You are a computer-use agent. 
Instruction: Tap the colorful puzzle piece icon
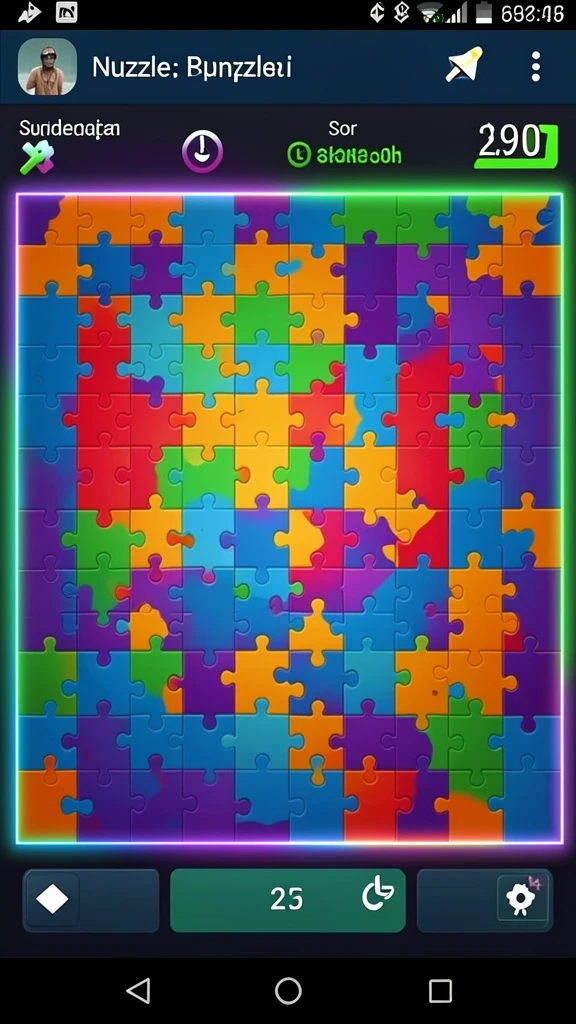(x=37, y=158)
